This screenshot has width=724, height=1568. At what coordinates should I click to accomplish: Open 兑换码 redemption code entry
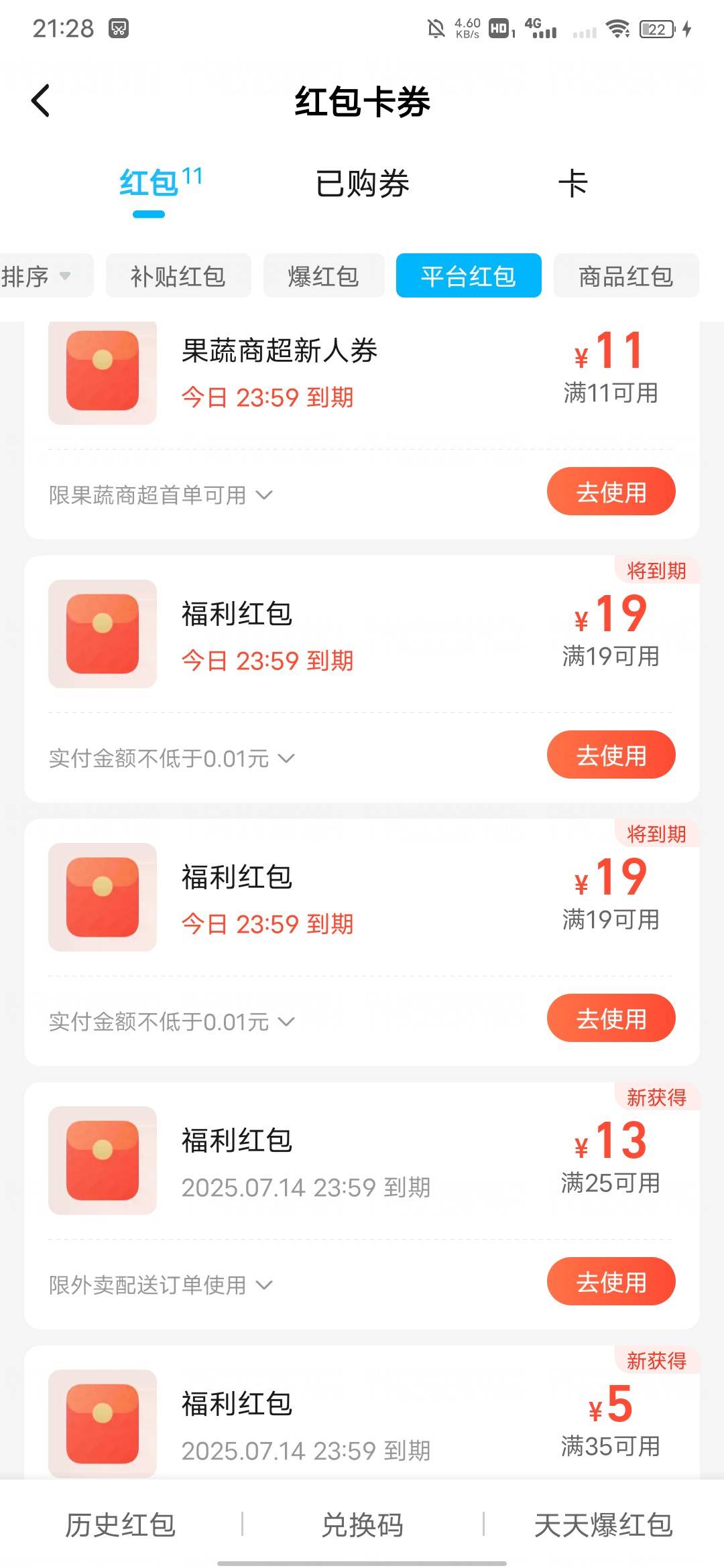[x=362, y=1525]
